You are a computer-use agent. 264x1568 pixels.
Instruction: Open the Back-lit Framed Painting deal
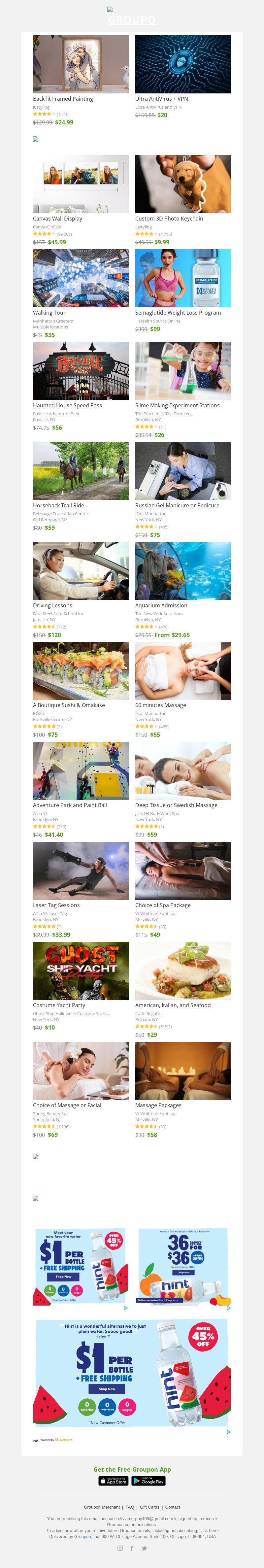pyautogui.click(x=80, y=64)
